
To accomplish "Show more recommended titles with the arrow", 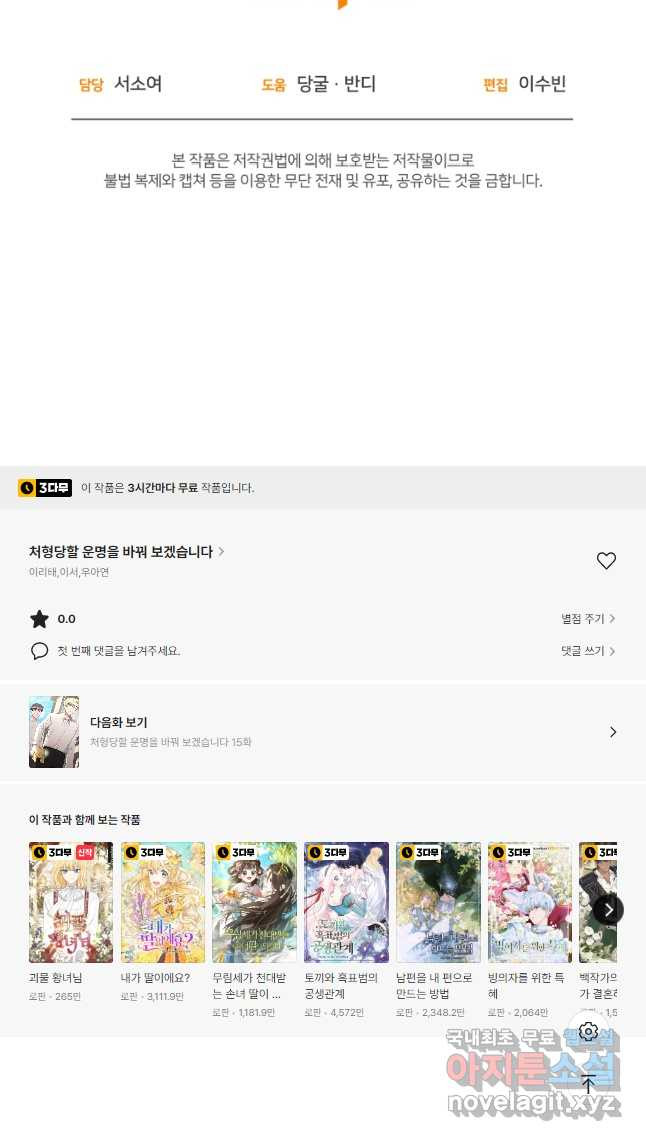I will pyautogui.click(x=608, y=909).
